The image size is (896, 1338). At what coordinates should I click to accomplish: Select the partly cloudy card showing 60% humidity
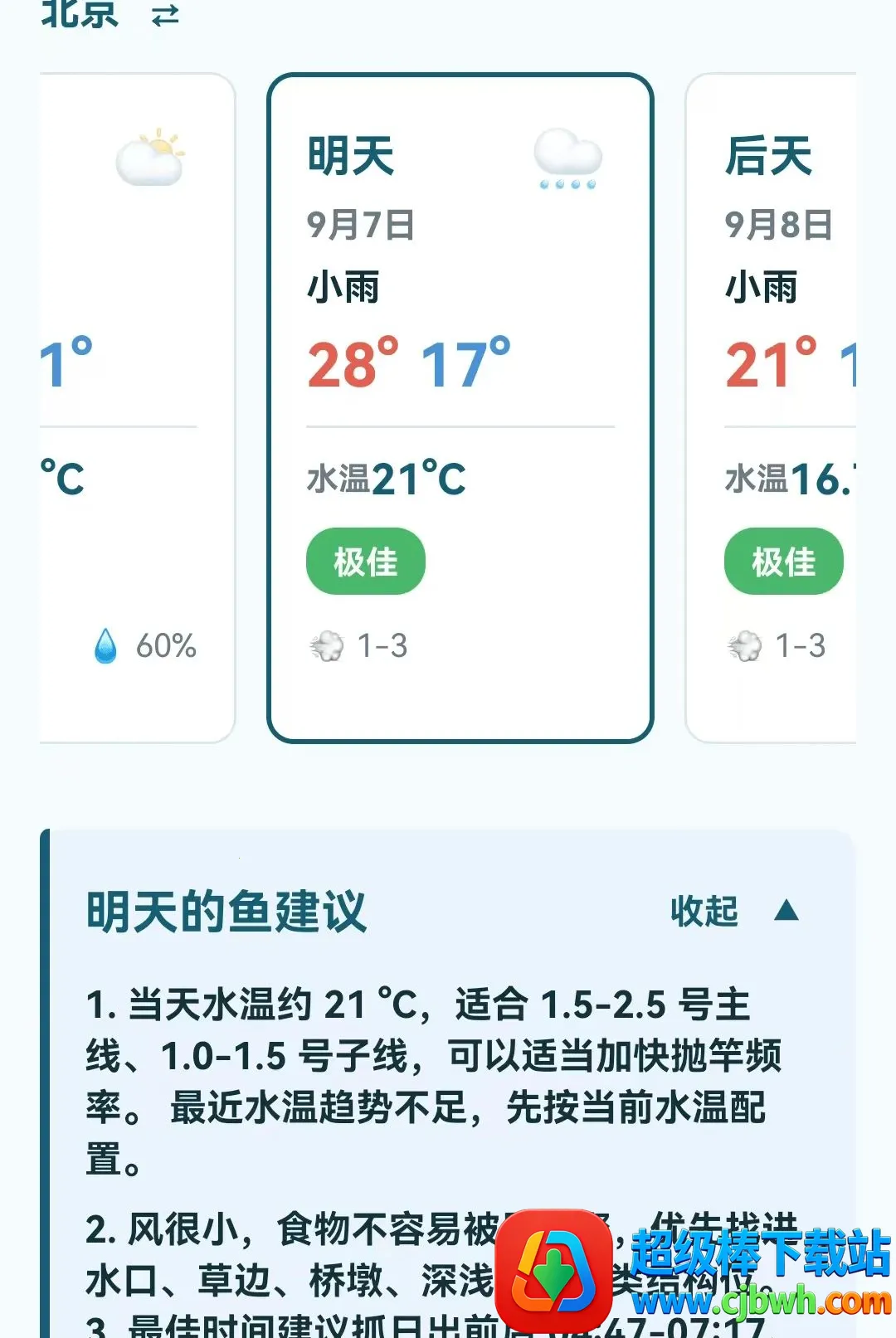click(x=138, y=408)
